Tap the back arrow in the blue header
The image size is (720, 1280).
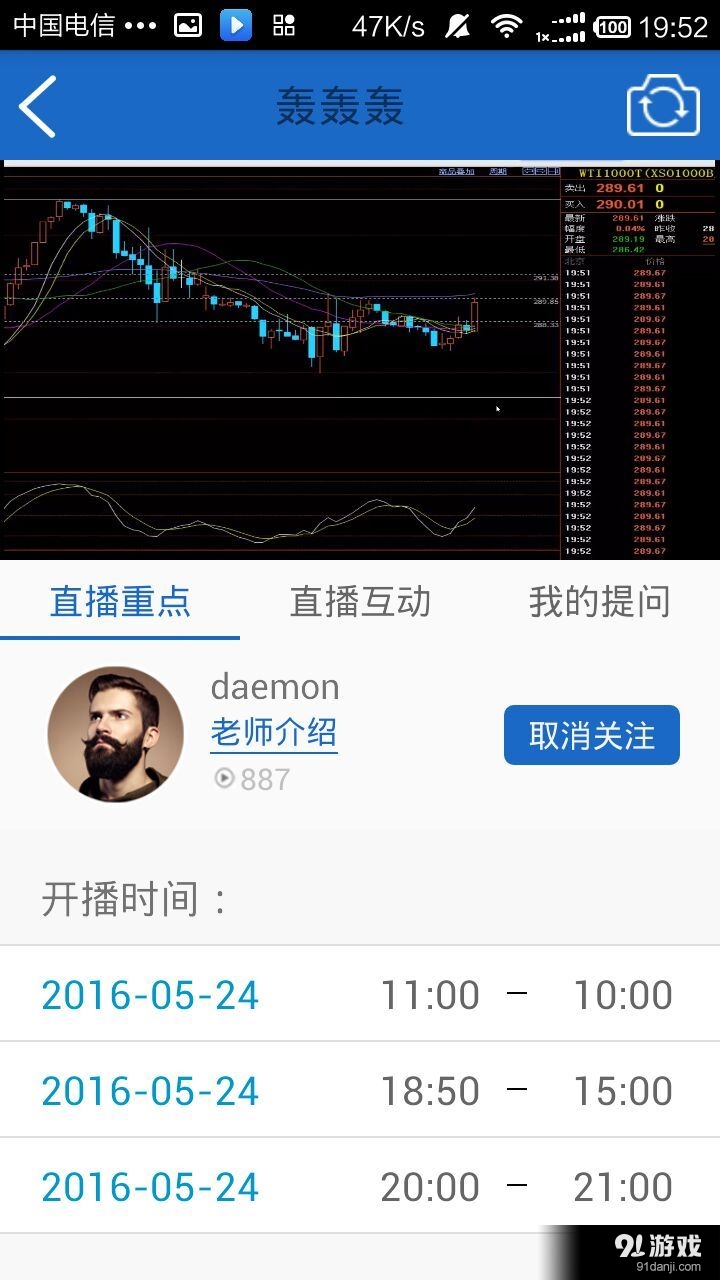38,106
